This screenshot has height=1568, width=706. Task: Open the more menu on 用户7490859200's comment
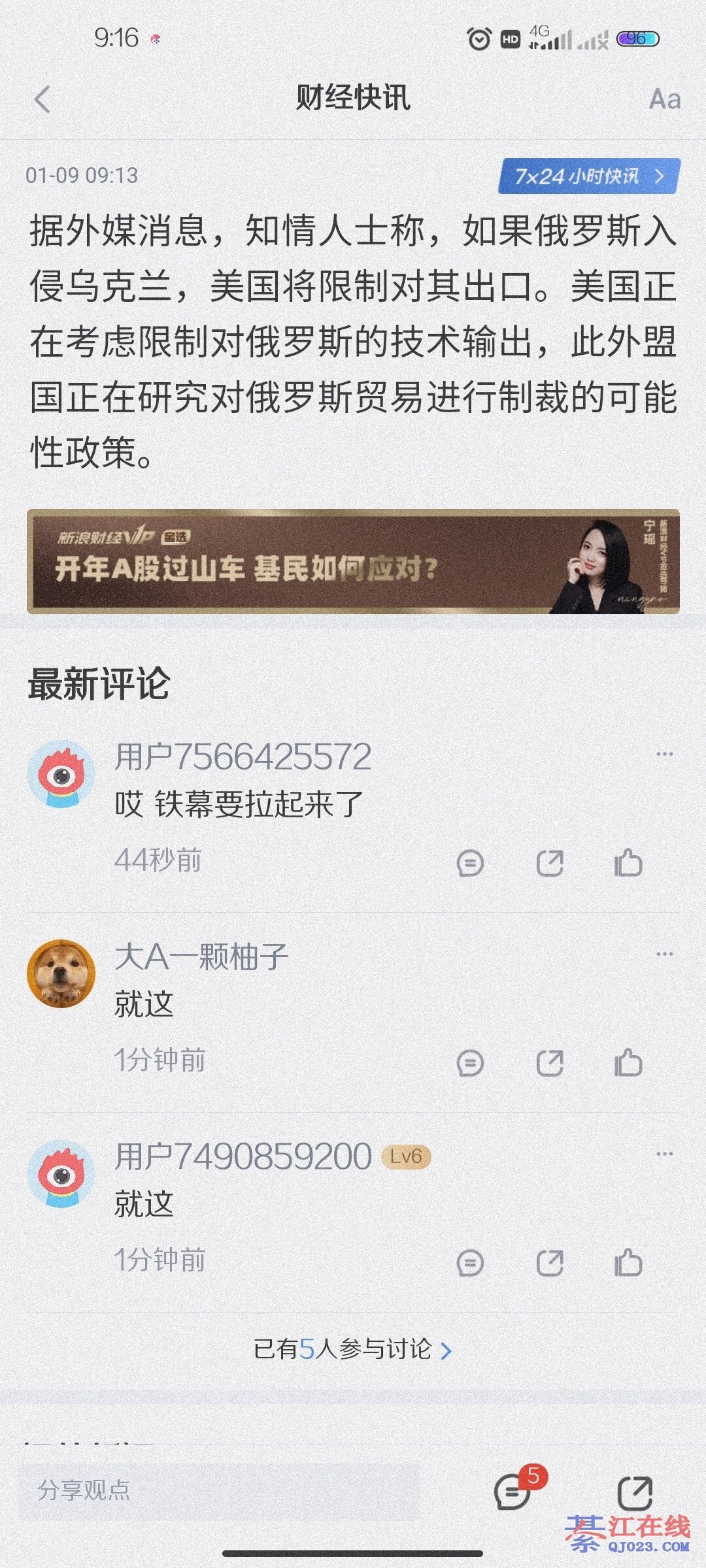point(664,1154)
